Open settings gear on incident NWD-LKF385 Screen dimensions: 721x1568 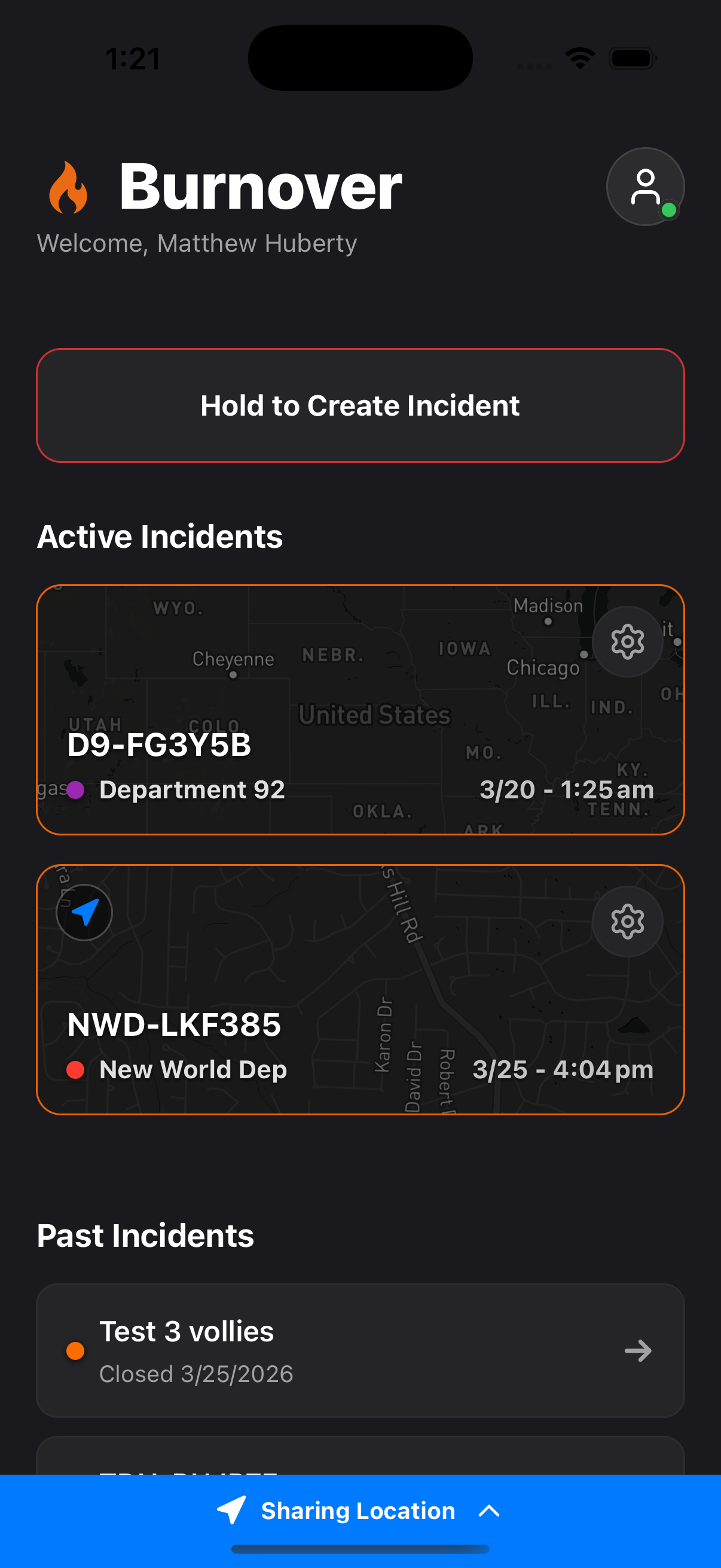tap(628, 921)
